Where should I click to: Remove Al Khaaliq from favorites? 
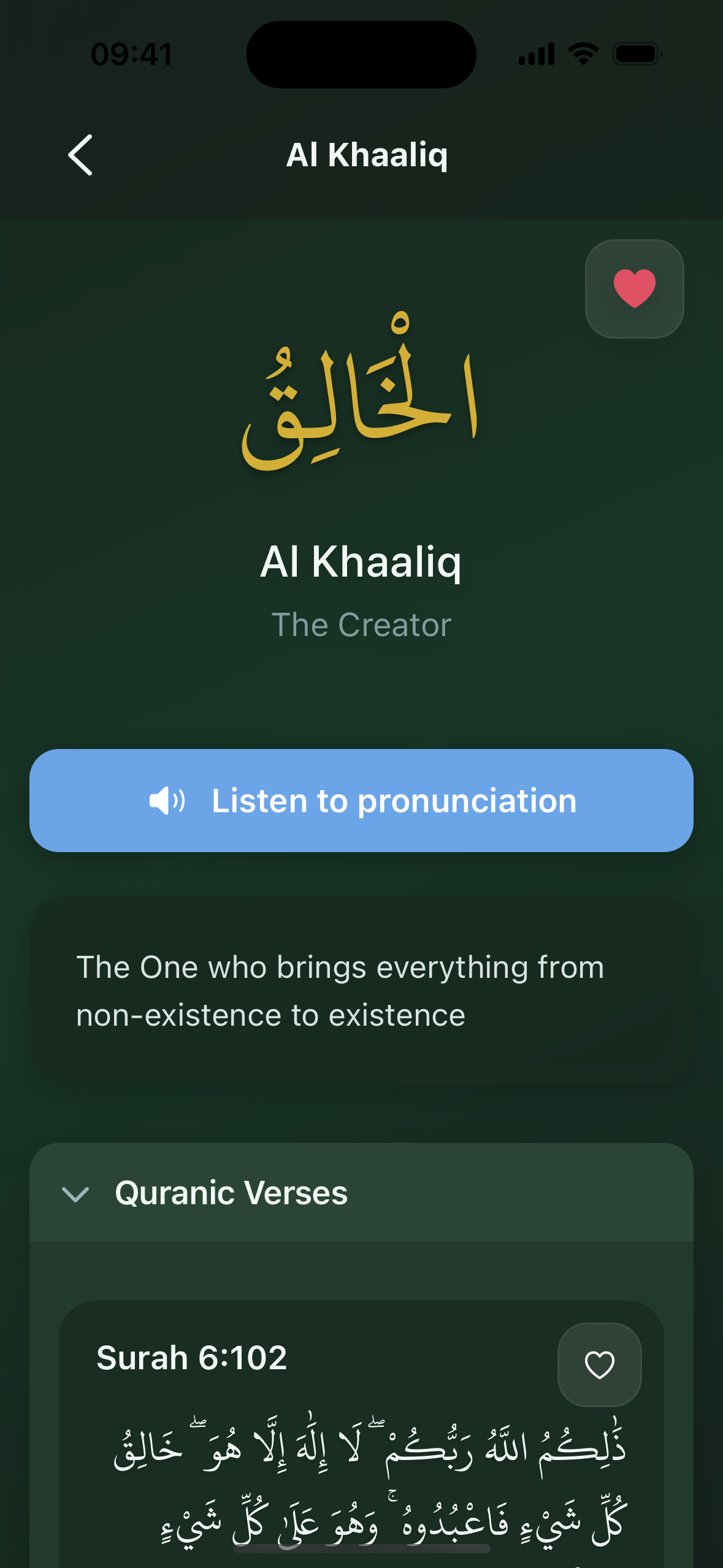[x=634, y=288]
